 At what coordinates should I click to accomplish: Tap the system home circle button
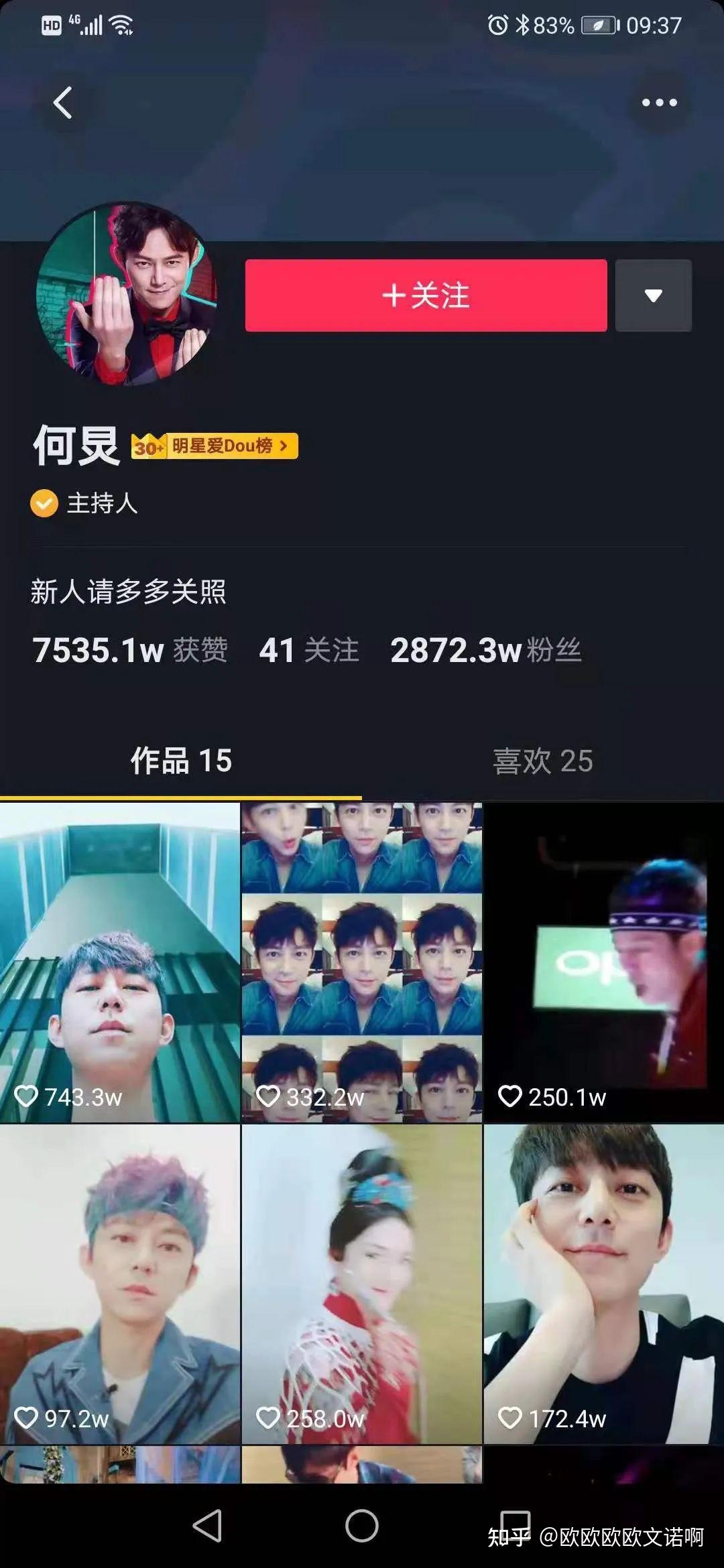click(x=361, y=1526)
